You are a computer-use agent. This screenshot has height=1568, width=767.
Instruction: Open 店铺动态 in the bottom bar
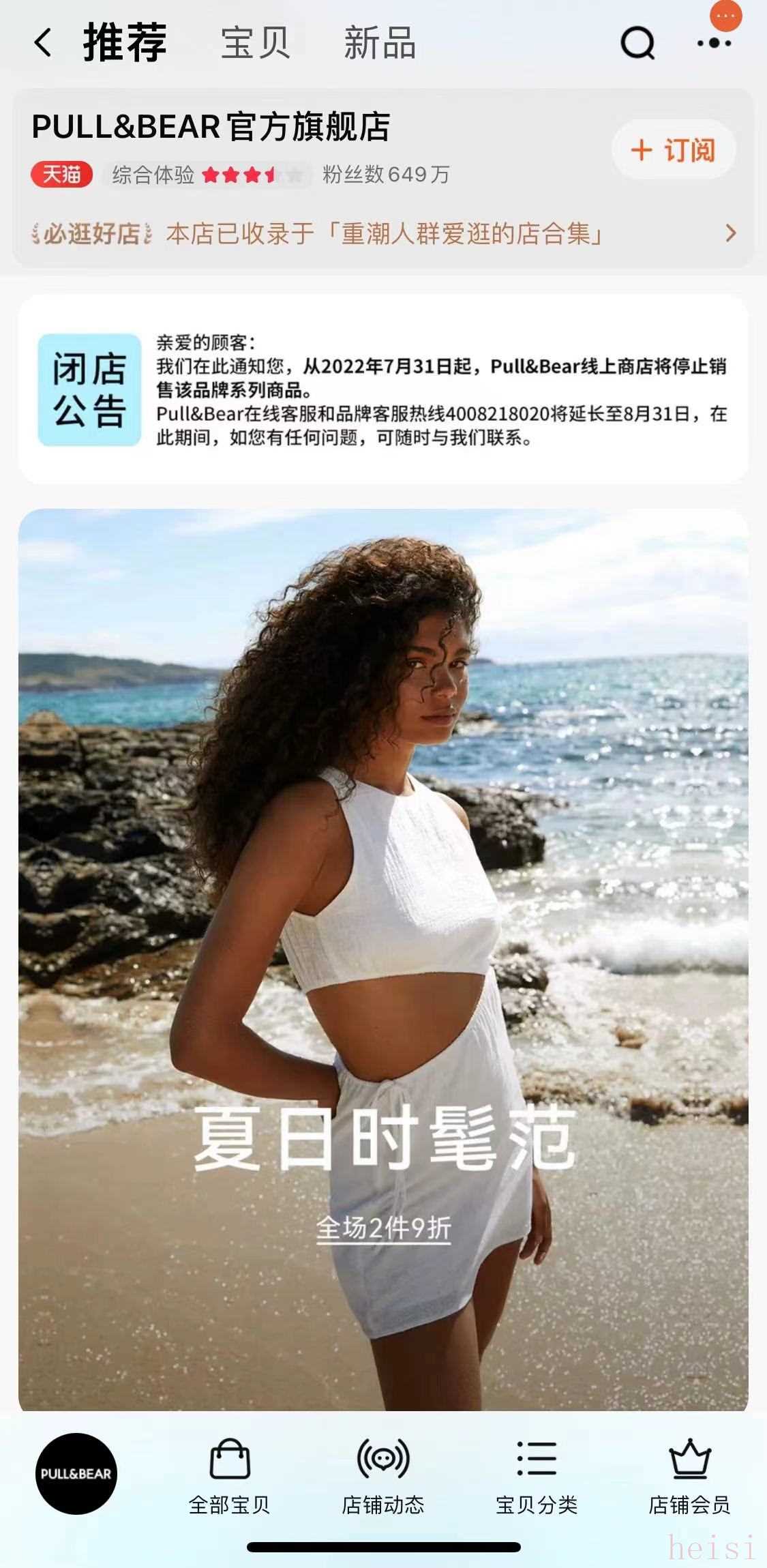tap(383, 1476)
